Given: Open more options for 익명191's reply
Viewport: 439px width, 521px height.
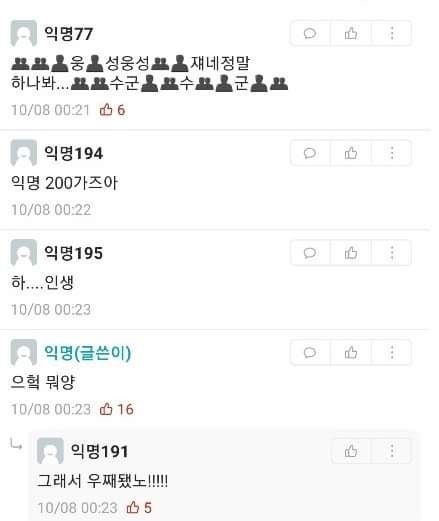Looking at the screenshot, I should (x=392, y=451).
